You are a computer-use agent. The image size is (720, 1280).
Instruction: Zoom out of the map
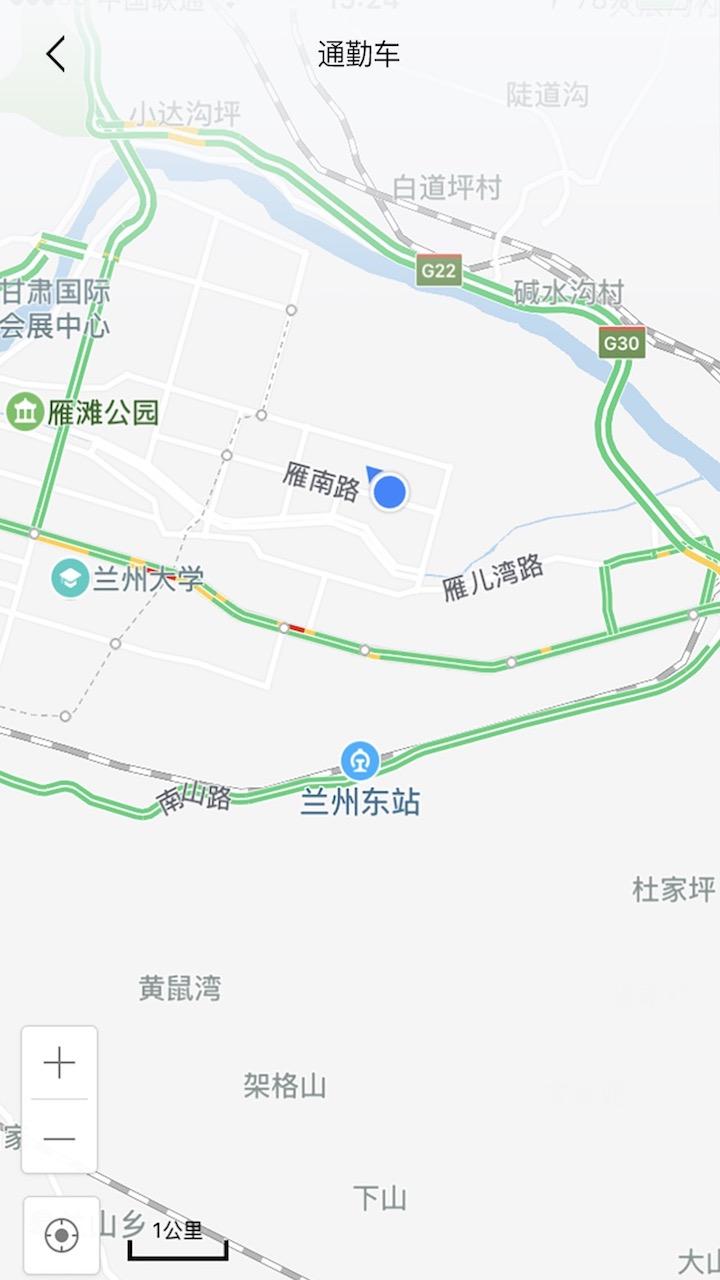tap(60, 1138)
